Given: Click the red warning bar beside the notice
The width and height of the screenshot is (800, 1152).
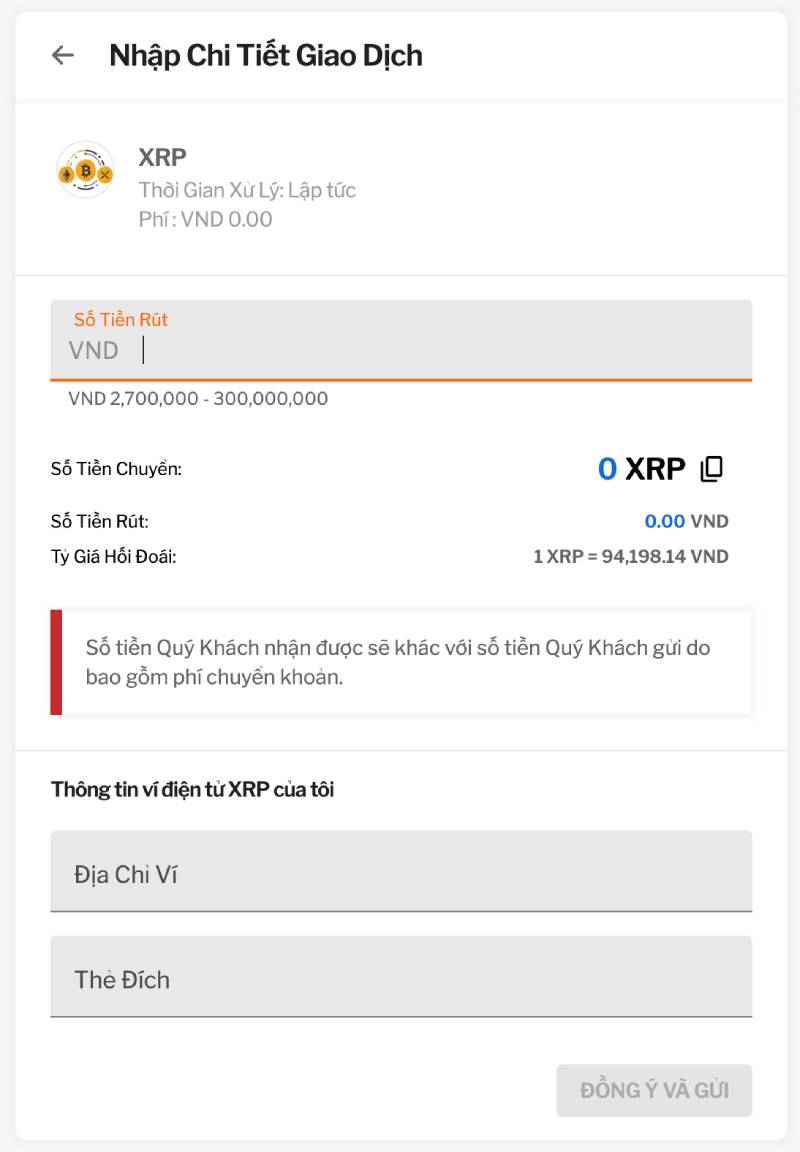Looking at the screenshot, I should pyautogui.click(x=55, y=662).
